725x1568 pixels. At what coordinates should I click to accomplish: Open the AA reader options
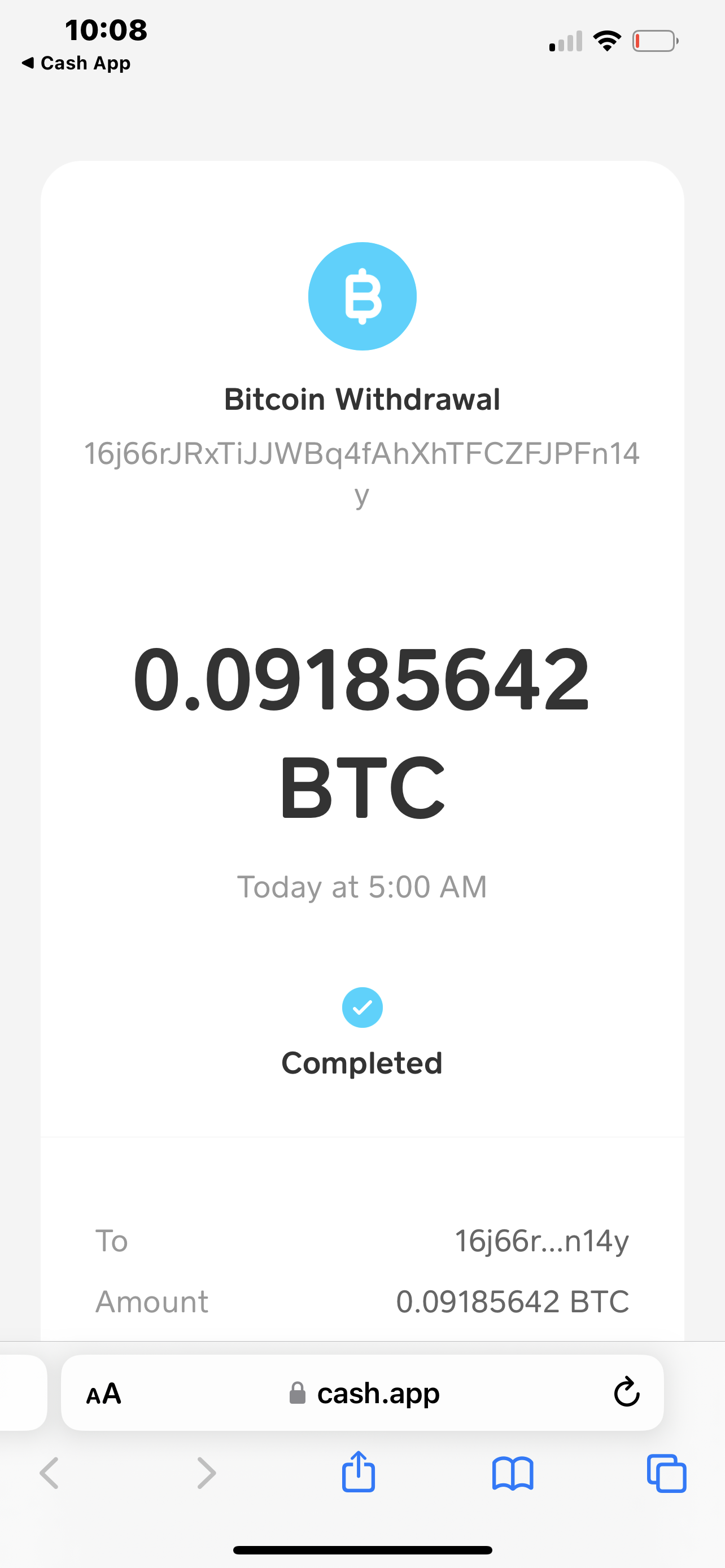[104, 1393]
